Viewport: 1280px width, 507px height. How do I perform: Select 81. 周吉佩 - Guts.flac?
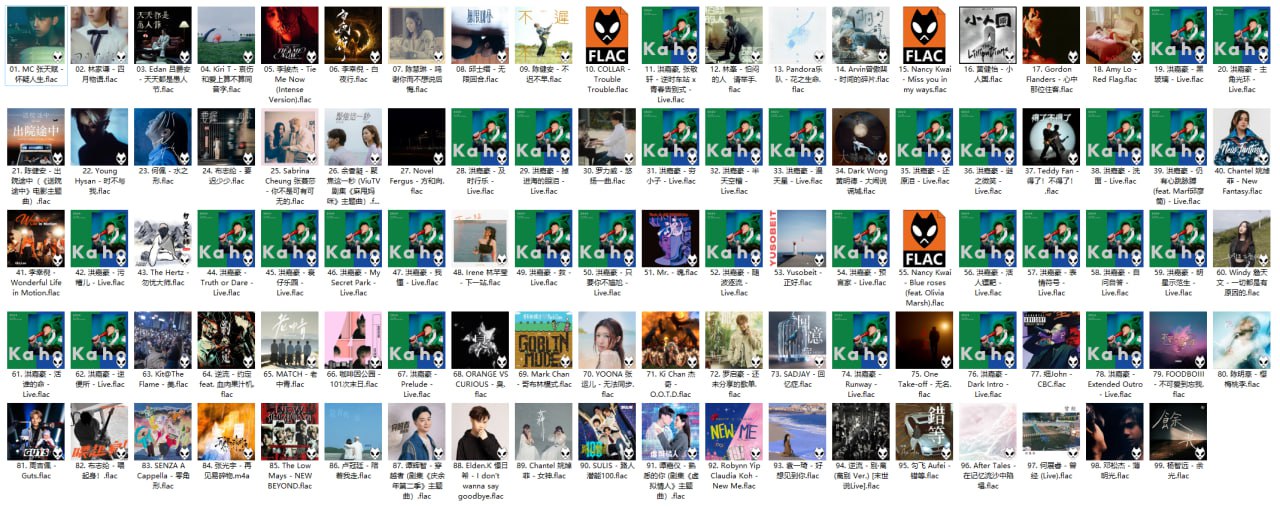tap(35, 432)
